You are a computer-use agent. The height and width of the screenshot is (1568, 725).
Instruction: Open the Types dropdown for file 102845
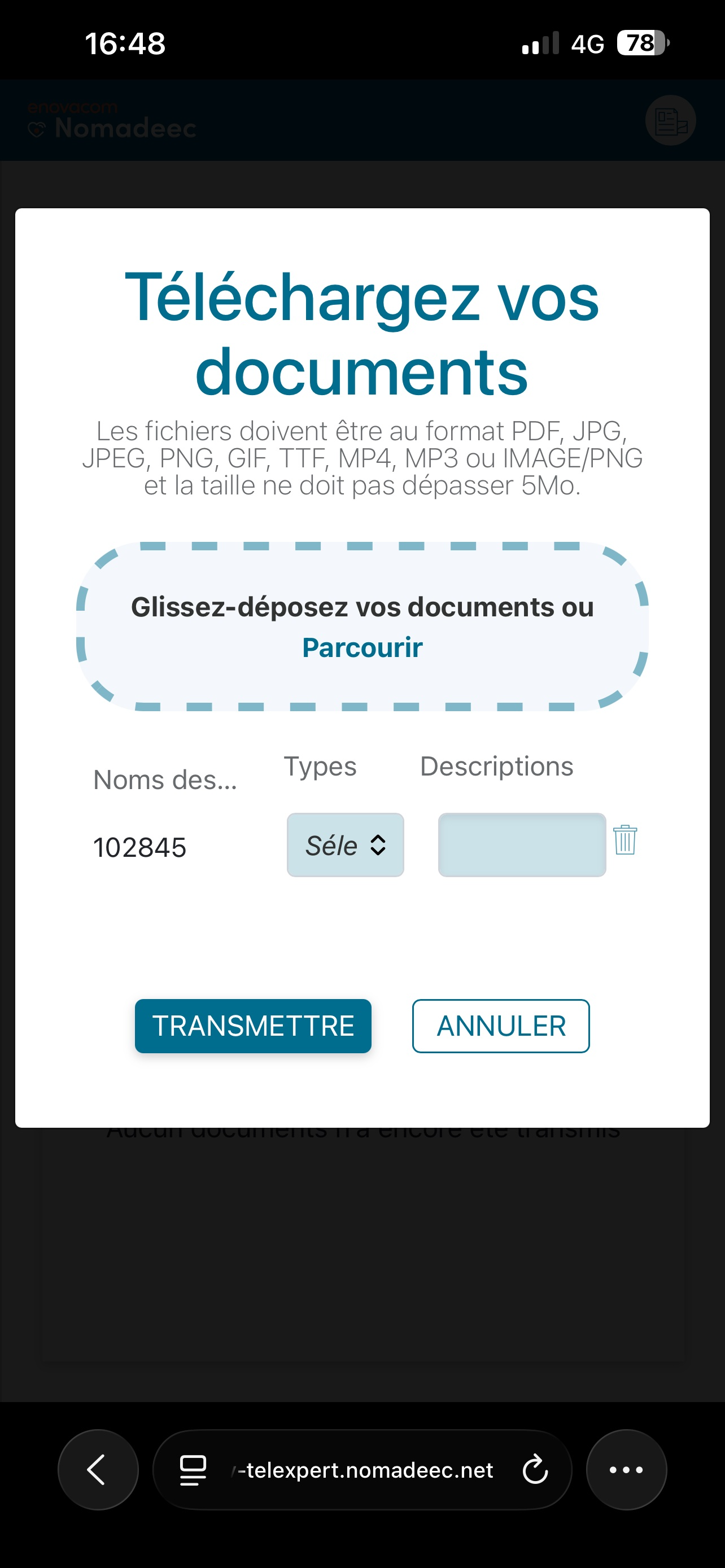point(345,845)
